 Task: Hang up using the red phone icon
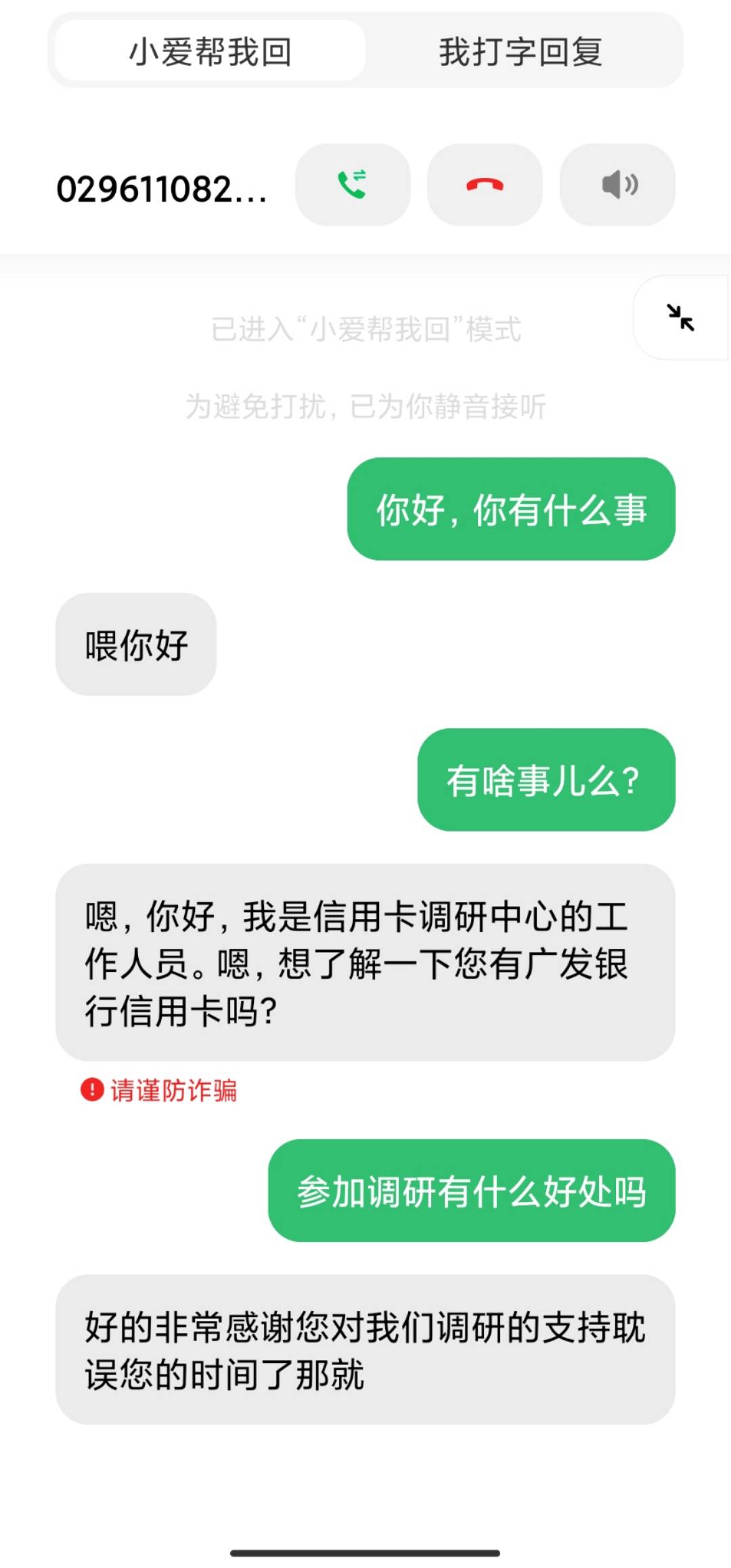coord(483,185)
